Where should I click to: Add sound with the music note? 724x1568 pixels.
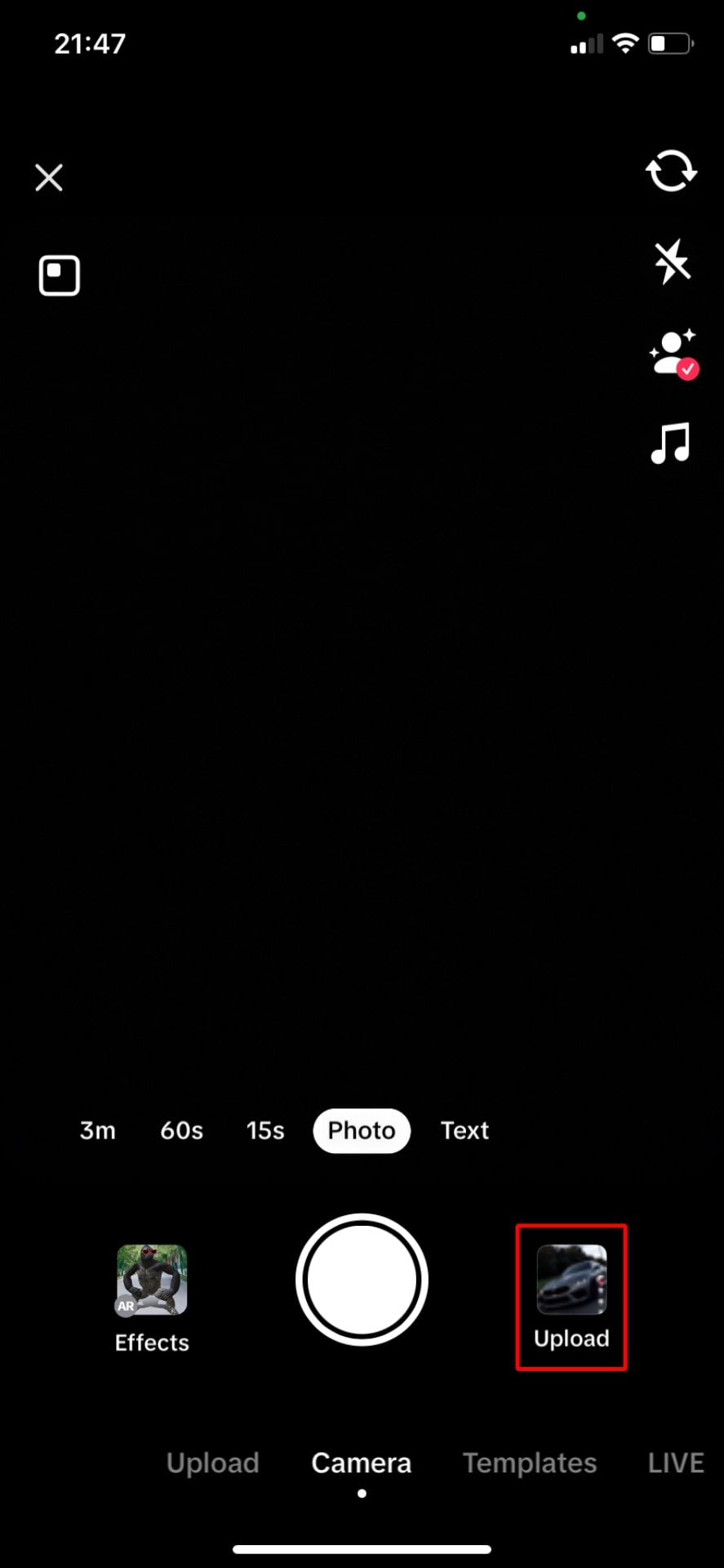pos(670,443)
